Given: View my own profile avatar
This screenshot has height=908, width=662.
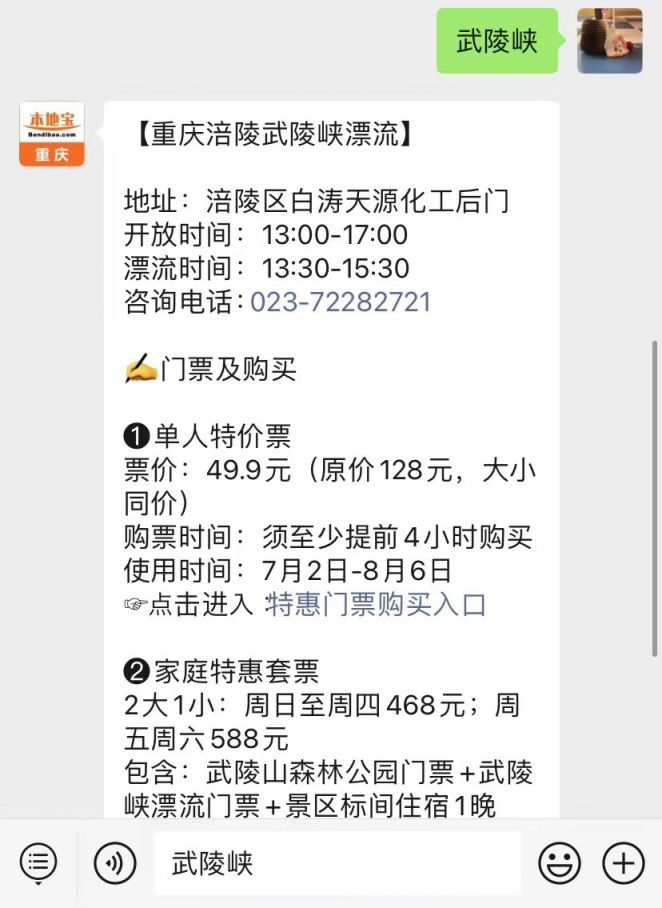Looking at the screenshot, I should [x=609, y=41].
